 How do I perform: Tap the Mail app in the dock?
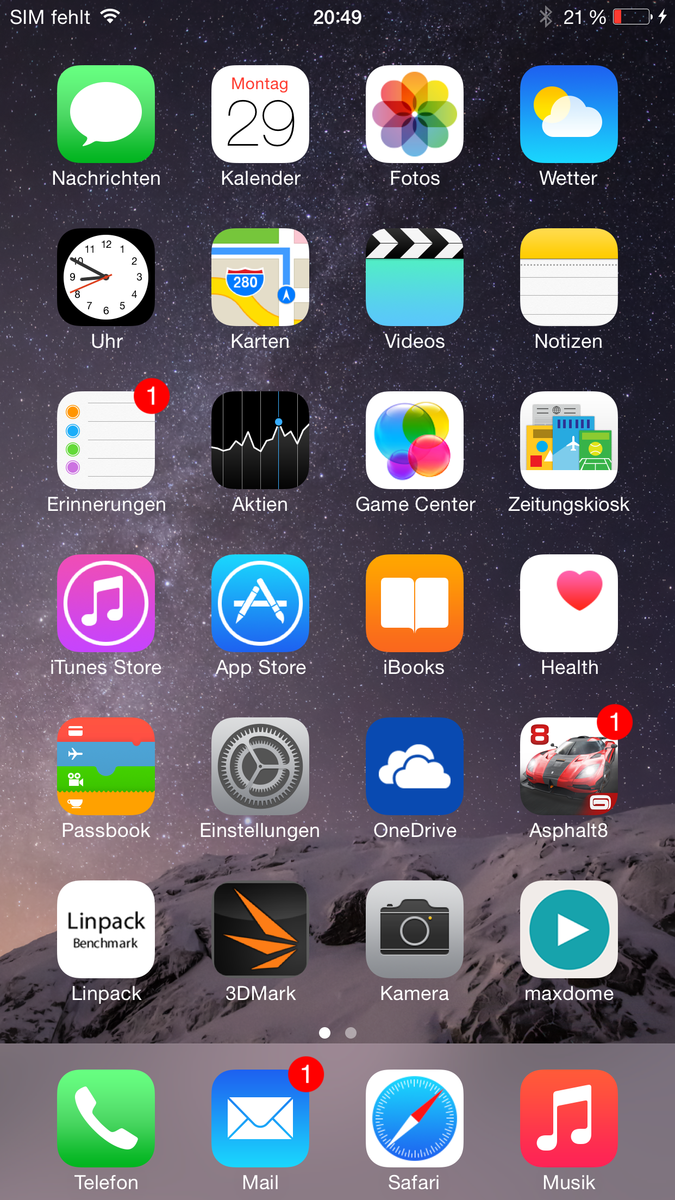260,1118
